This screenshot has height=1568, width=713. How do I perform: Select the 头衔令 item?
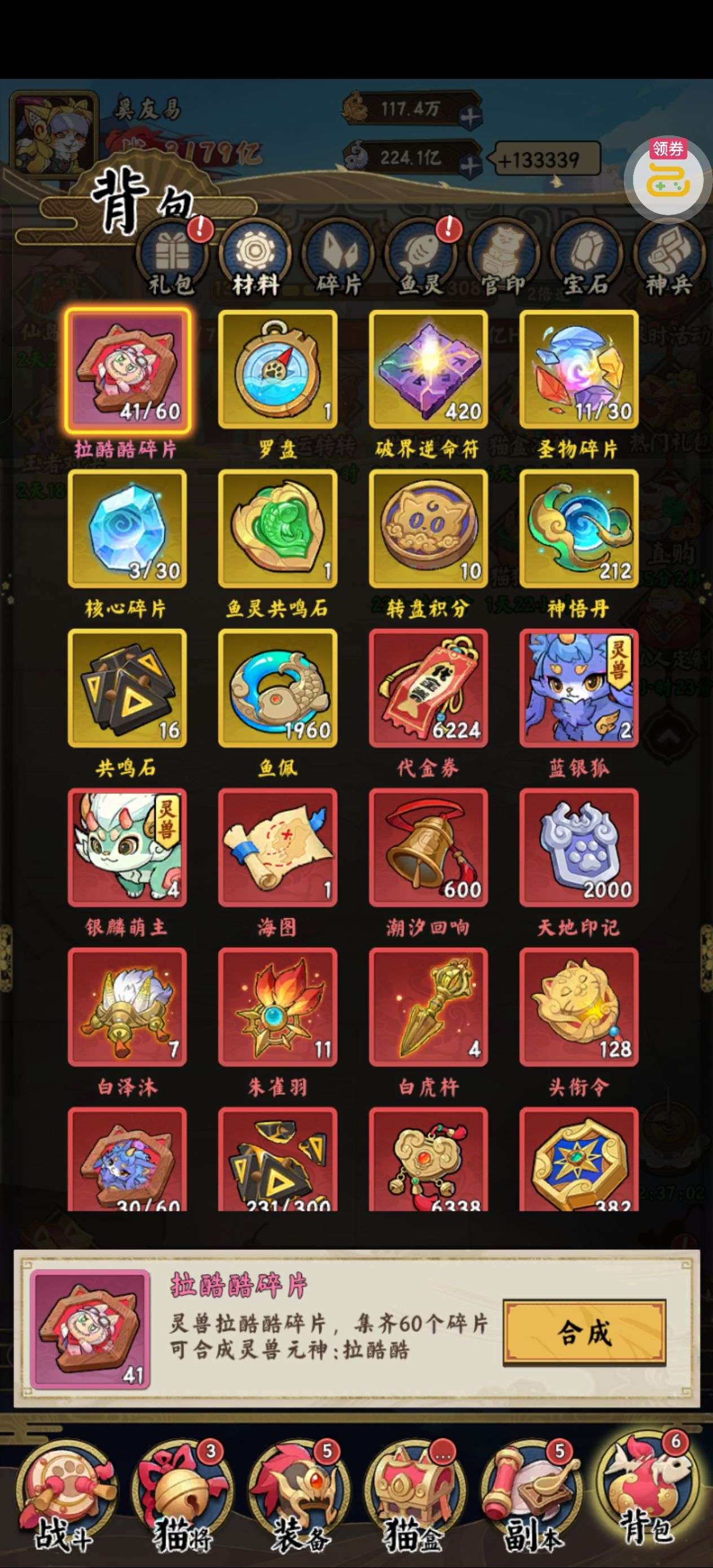pyautogui.click(x=578, y=1006)
